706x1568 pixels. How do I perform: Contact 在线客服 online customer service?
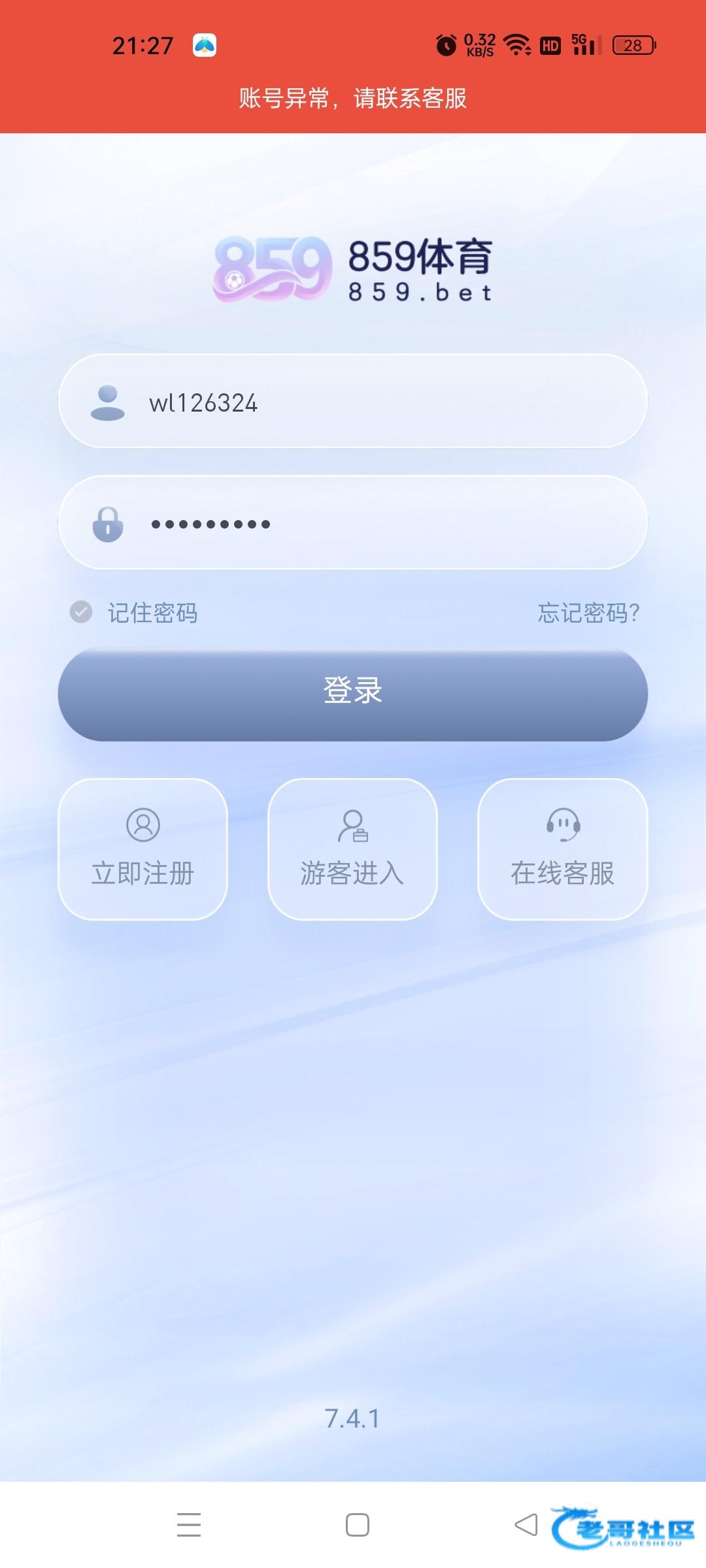(x=562, y=849)
